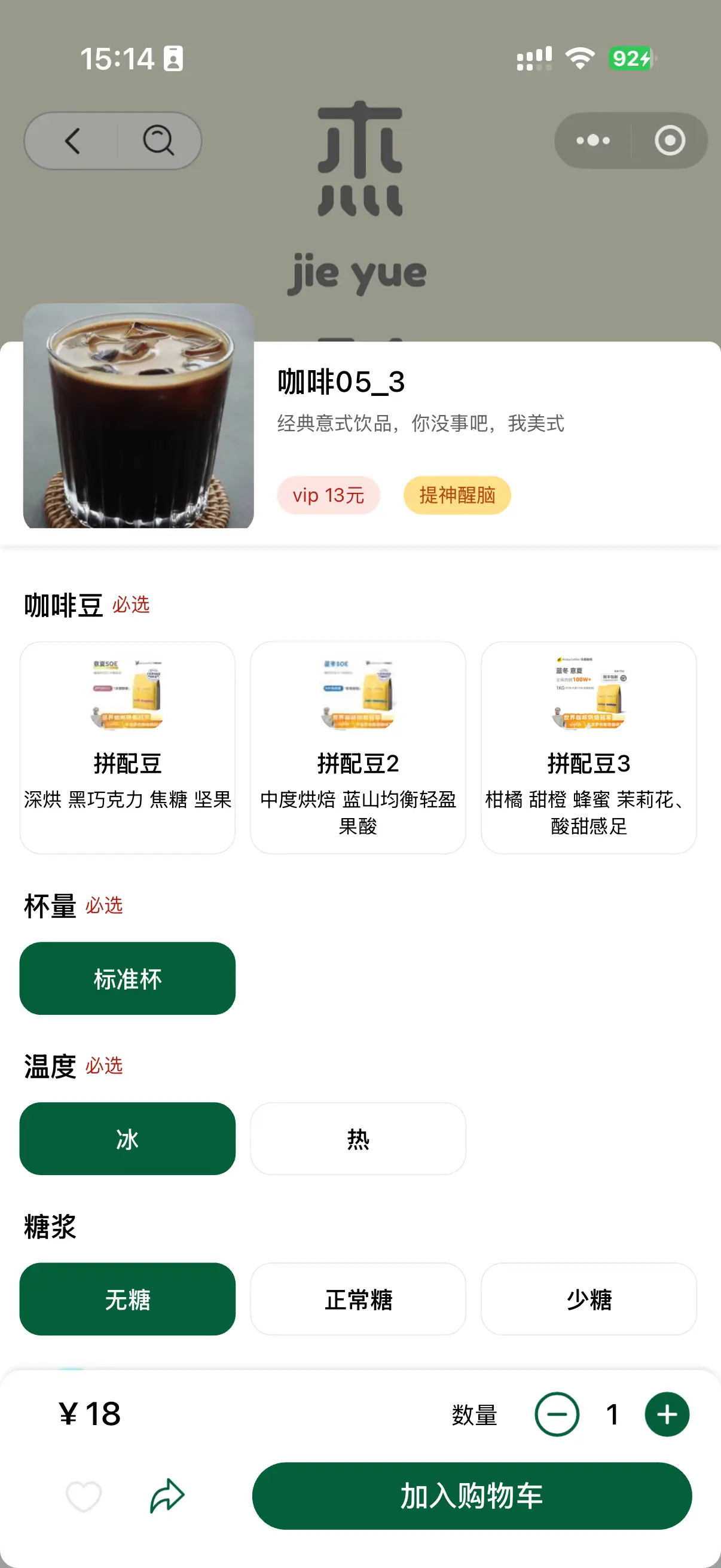Viewport: 721px width, 1568px height.
Task: Favorite this drink with the heart
Action: tap(84, 1496)
